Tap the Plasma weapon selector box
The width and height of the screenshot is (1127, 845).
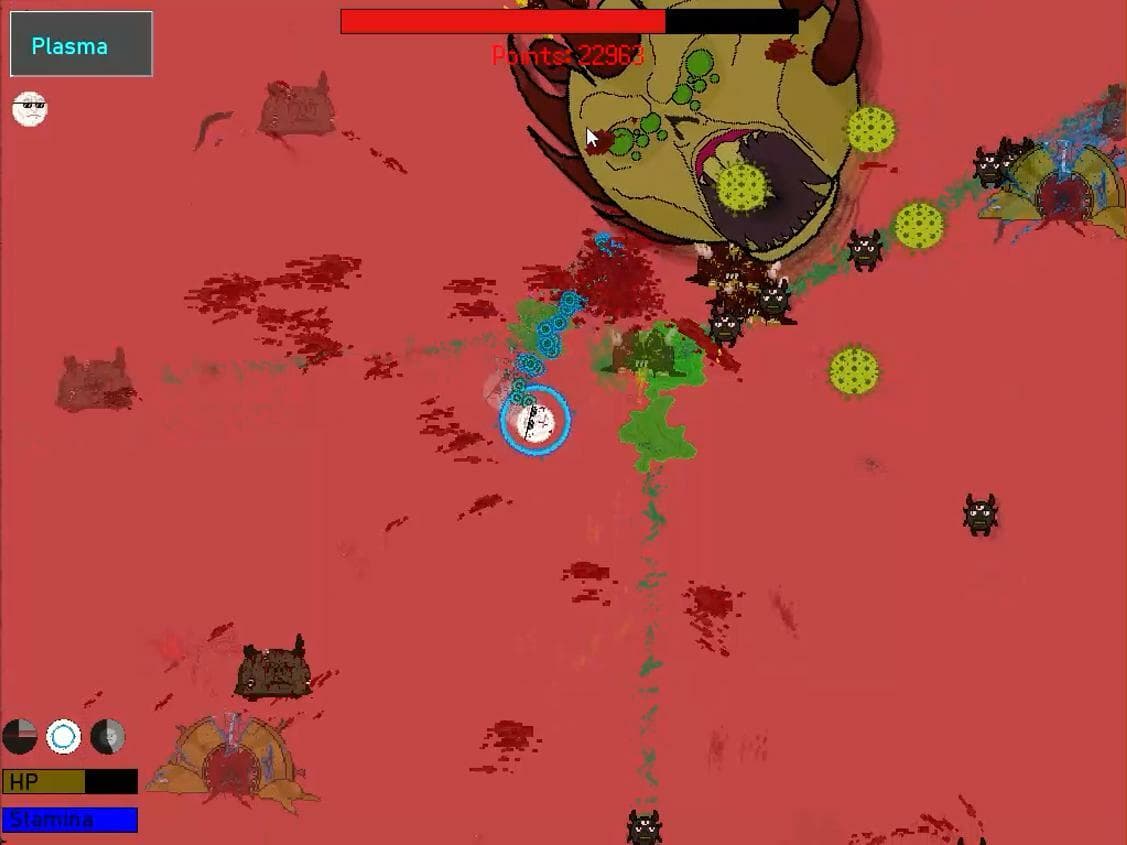coord(81,44)
